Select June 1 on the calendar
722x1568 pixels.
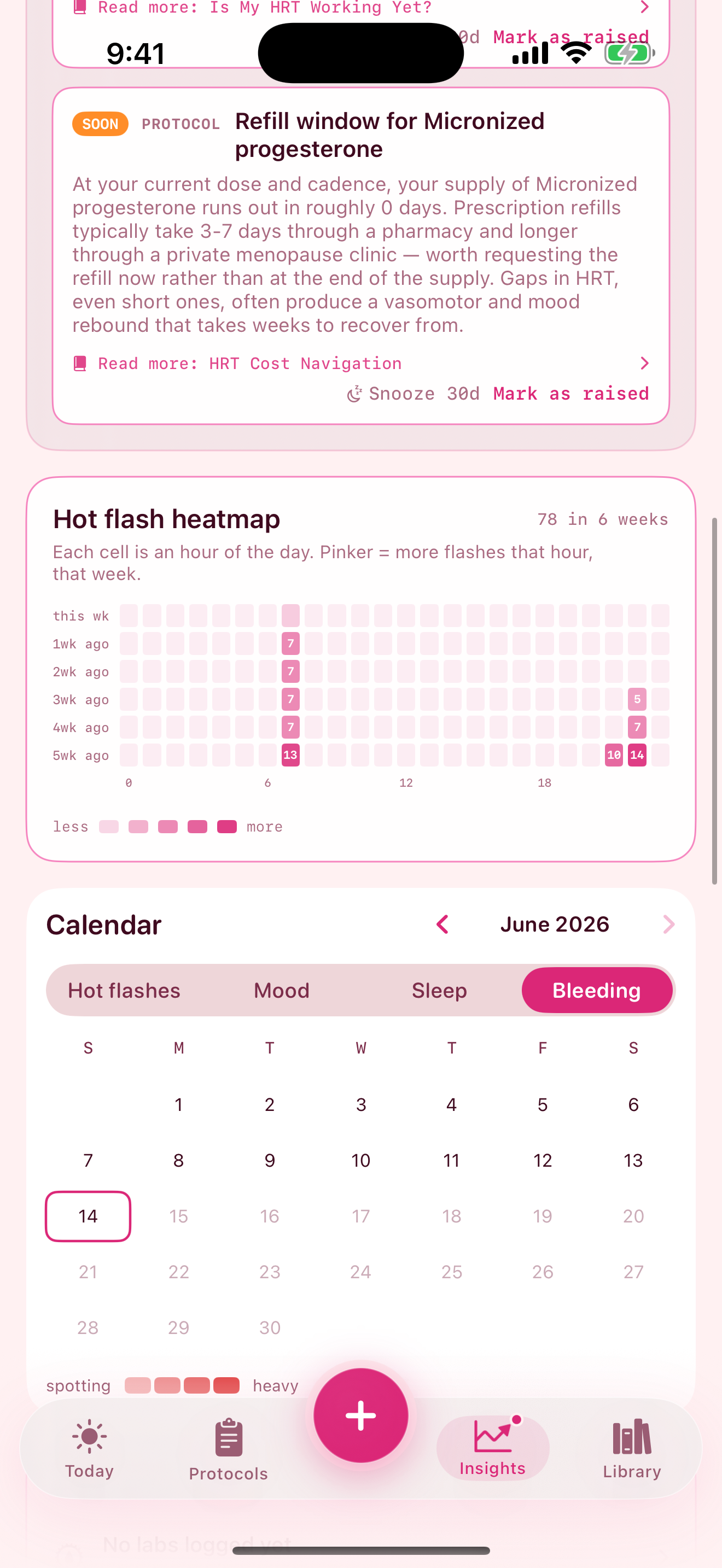point(178,1105)
